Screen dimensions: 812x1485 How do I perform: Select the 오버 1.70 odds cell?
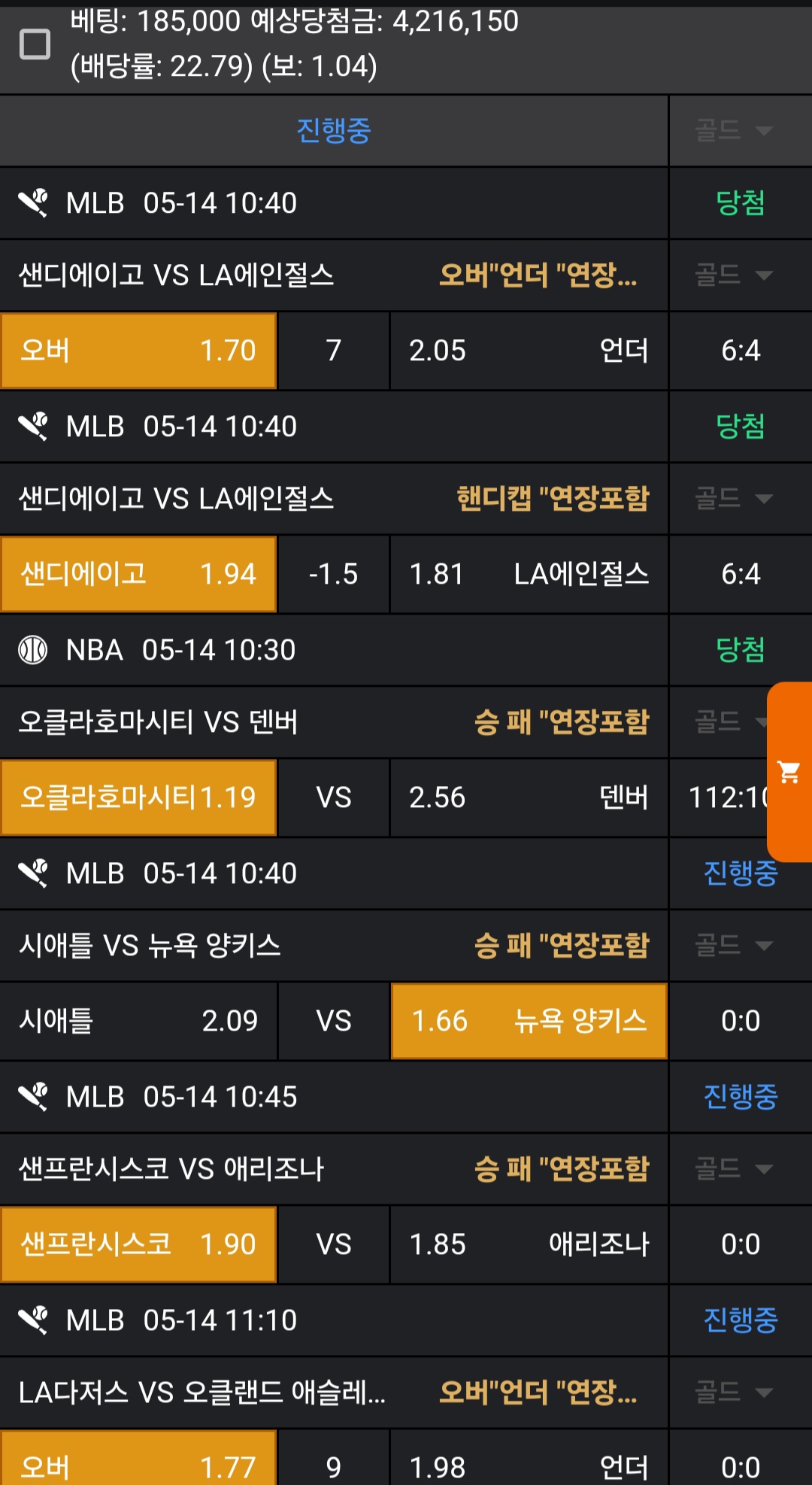pos(139,351)
